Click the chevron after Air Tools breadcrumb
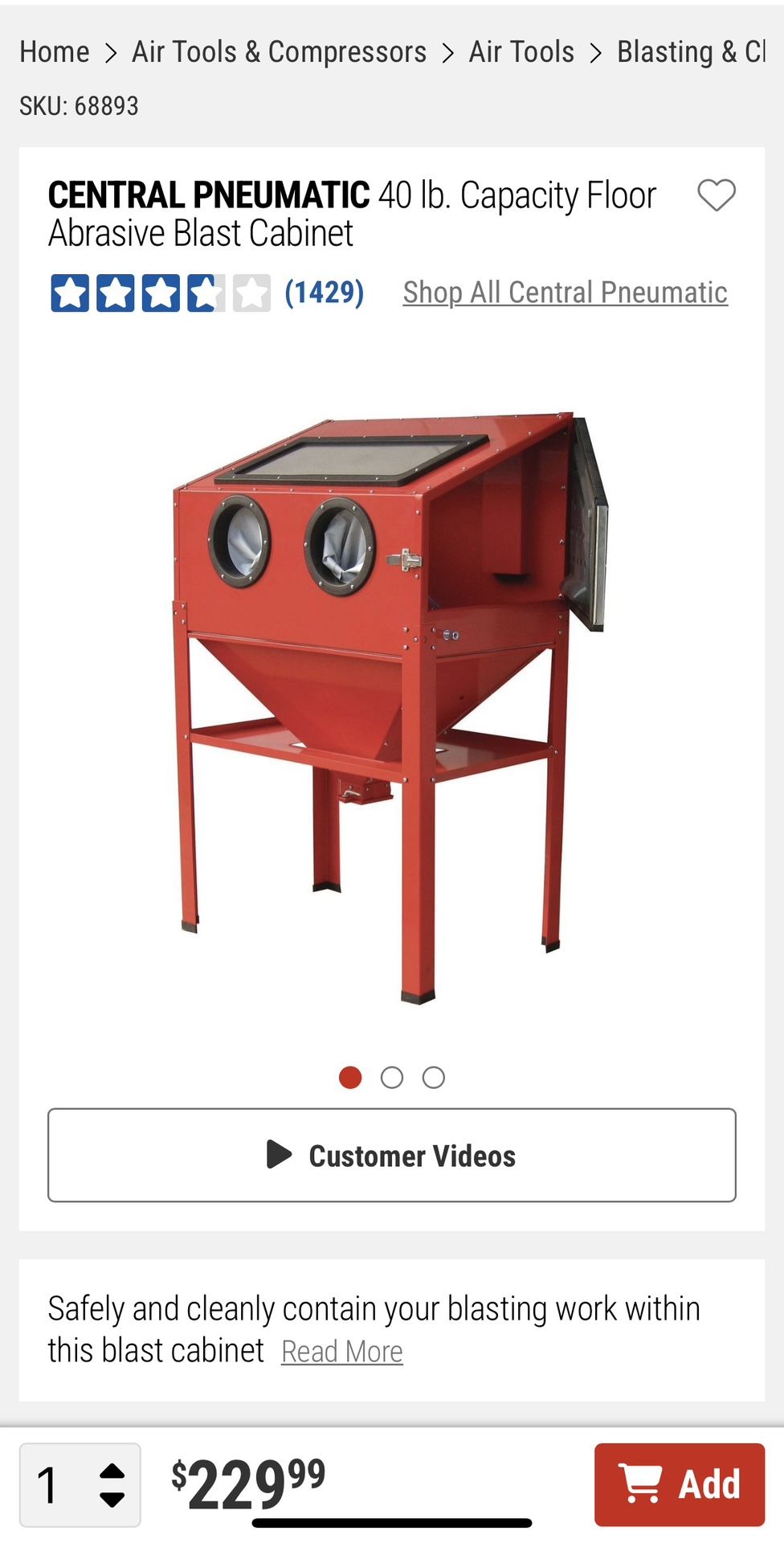The height and width of the screenshot is (1543, 784). pyautogui.click(x=595, y=51)
